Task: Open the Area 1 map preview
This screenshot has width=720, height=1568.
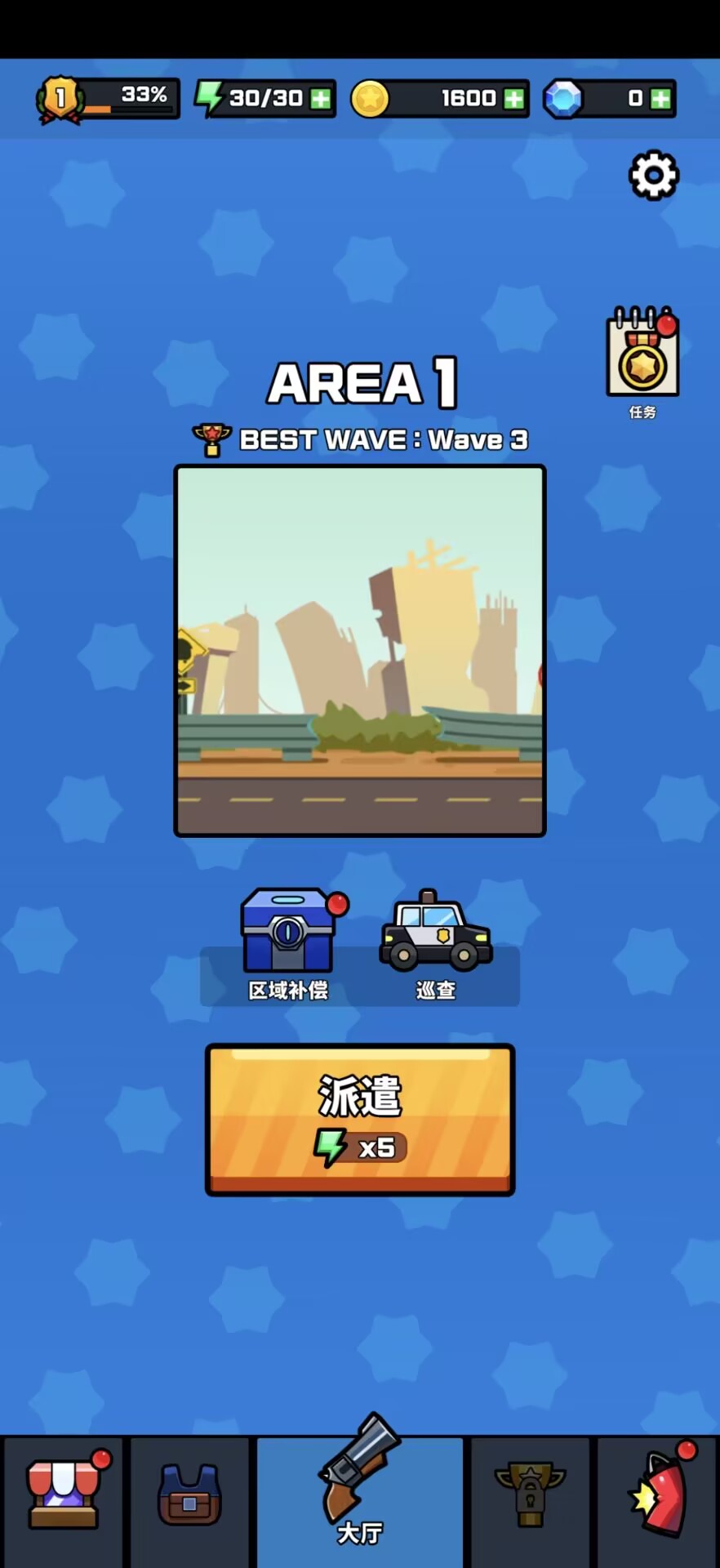Action: click(x=360, y=651)
